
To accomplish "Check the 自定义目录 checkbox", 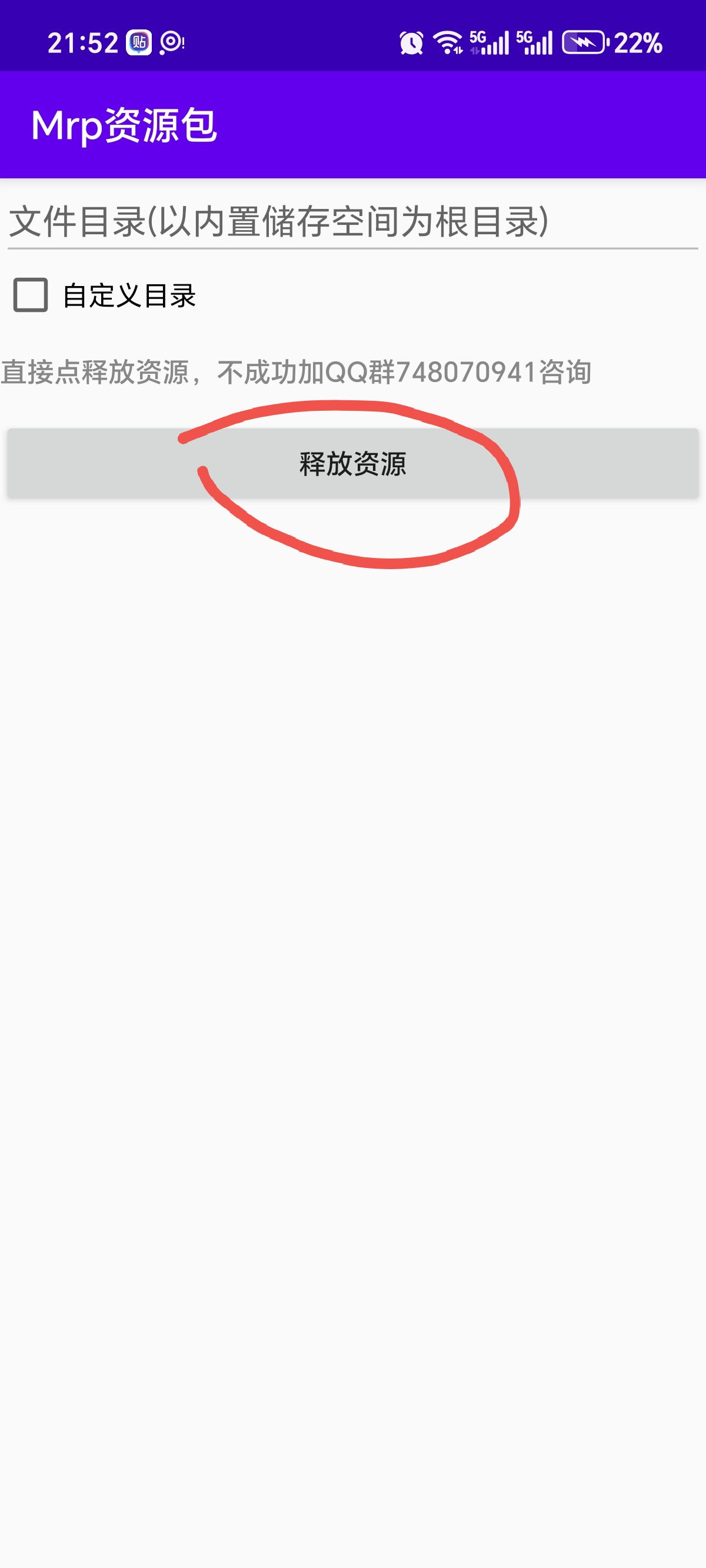I will coord(31,295).
